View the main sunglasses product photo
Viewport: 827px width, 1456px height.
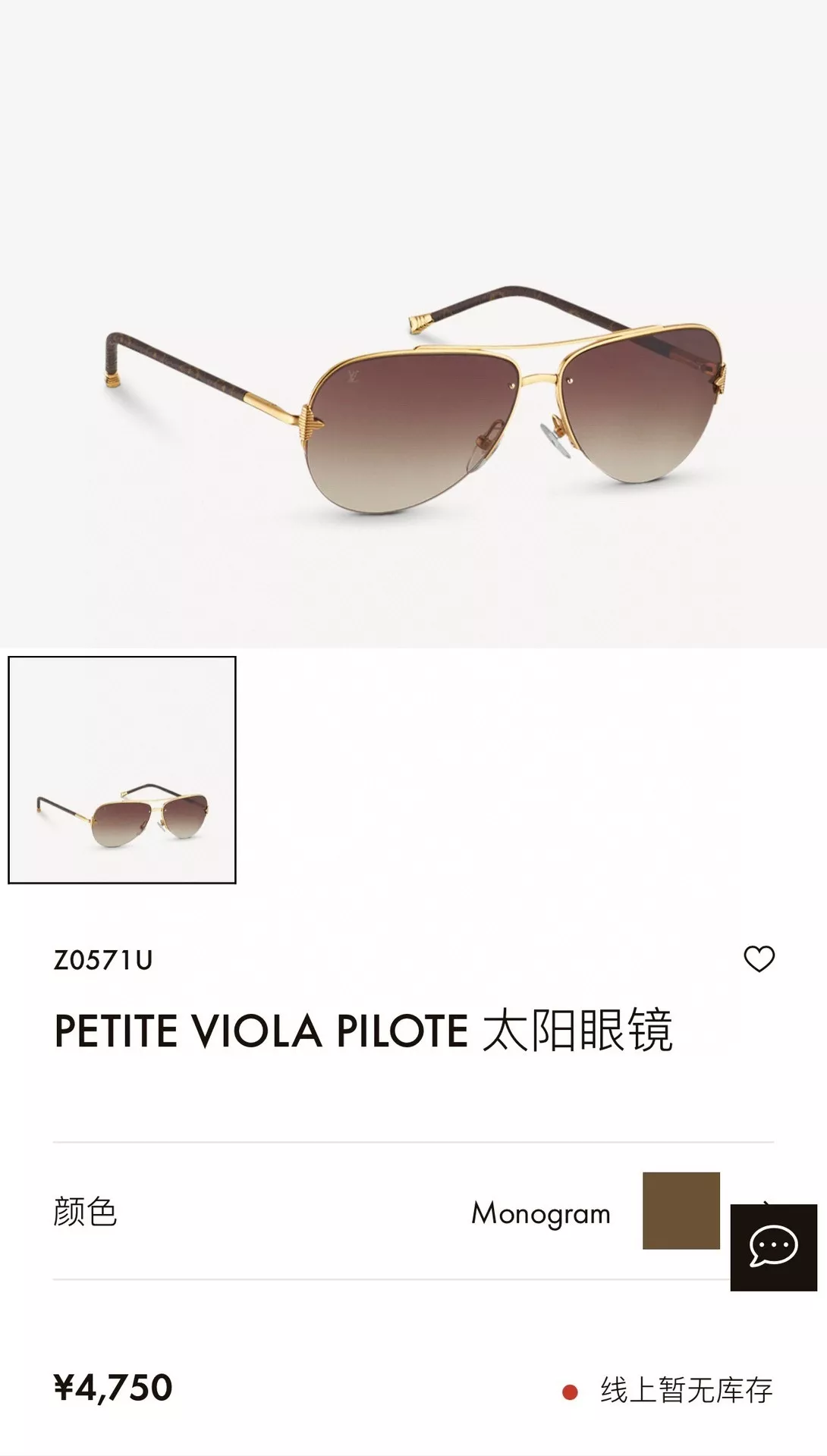(x=413, y=325)
